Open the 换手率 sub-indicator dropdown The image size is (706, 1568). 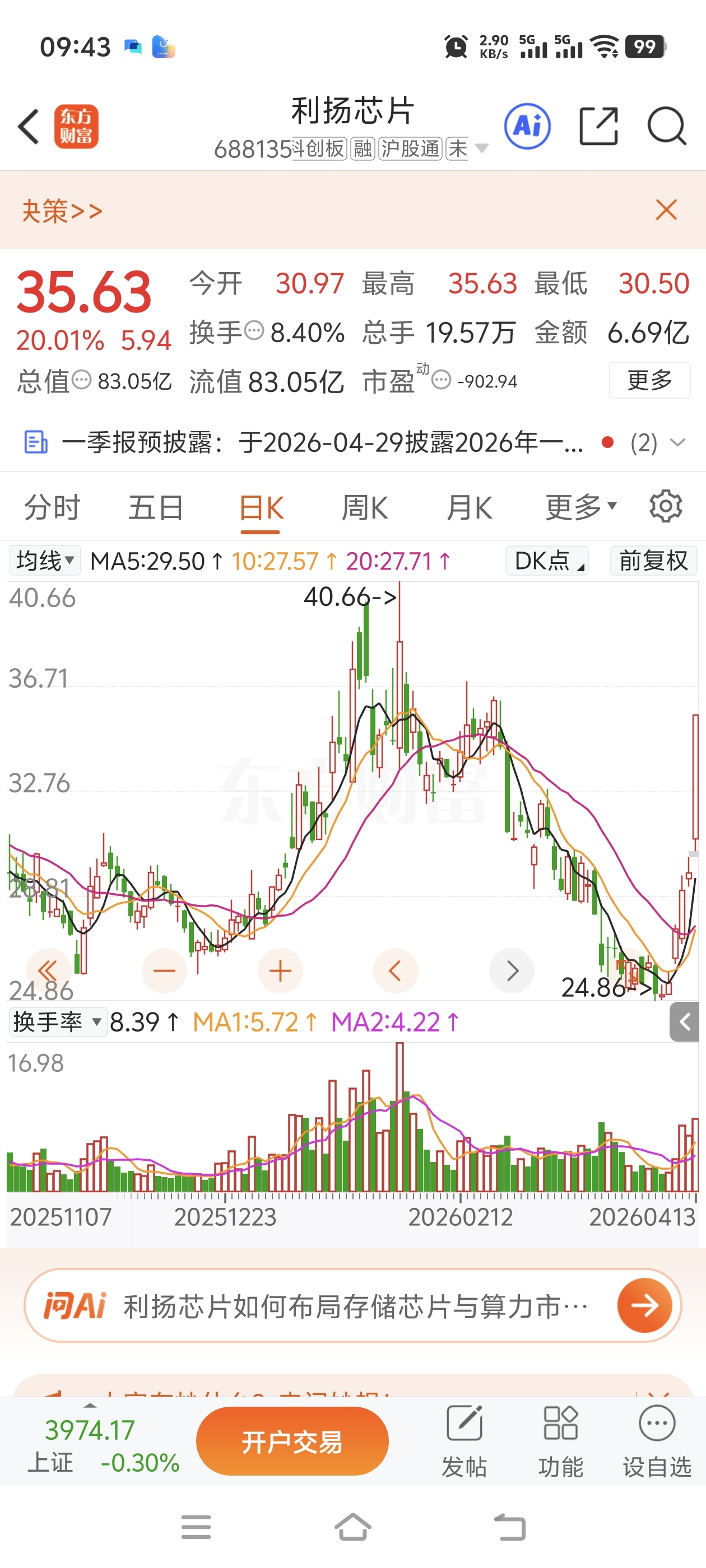tap(57, 1021)
